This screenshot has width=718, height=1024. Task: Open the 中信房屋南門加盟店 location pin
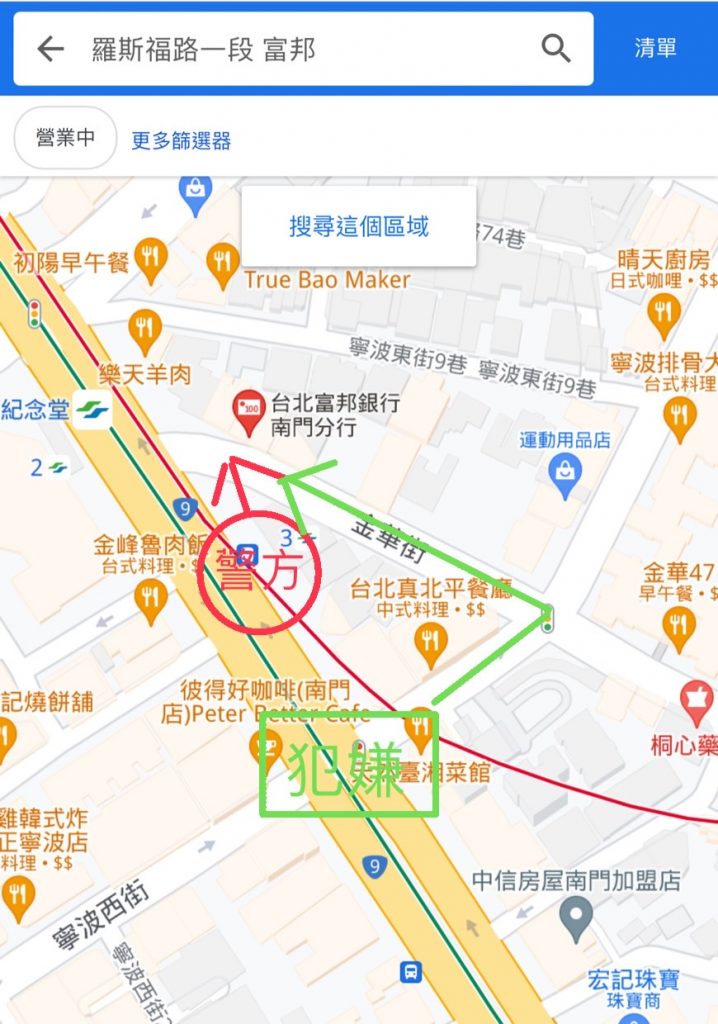tap(577, 917)
